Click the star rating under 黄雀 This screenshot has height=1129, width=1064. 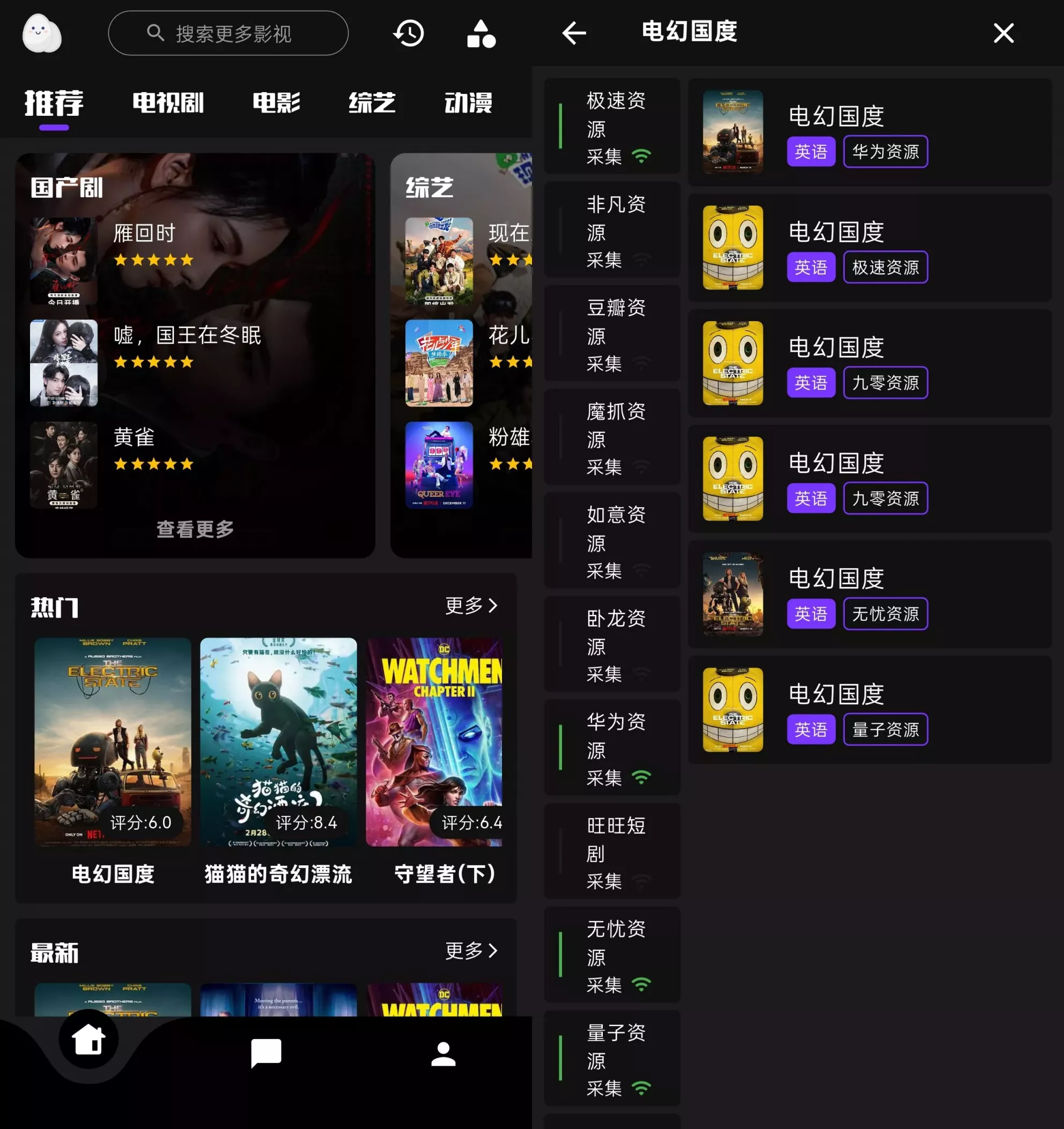(152, 464)
